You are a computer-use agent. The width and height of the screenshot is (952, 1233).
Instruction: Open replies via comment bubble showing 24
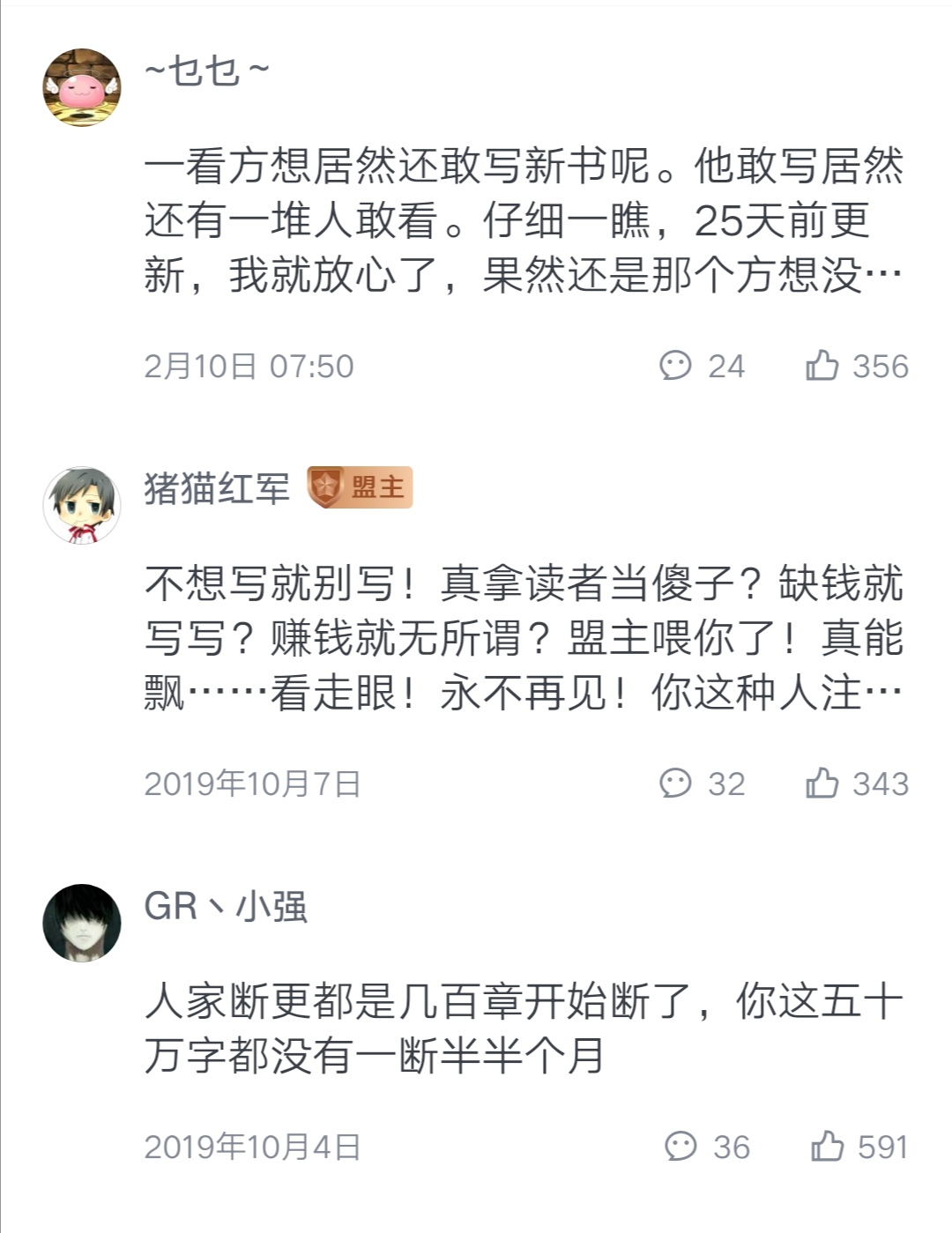click(x=679, y=364)
